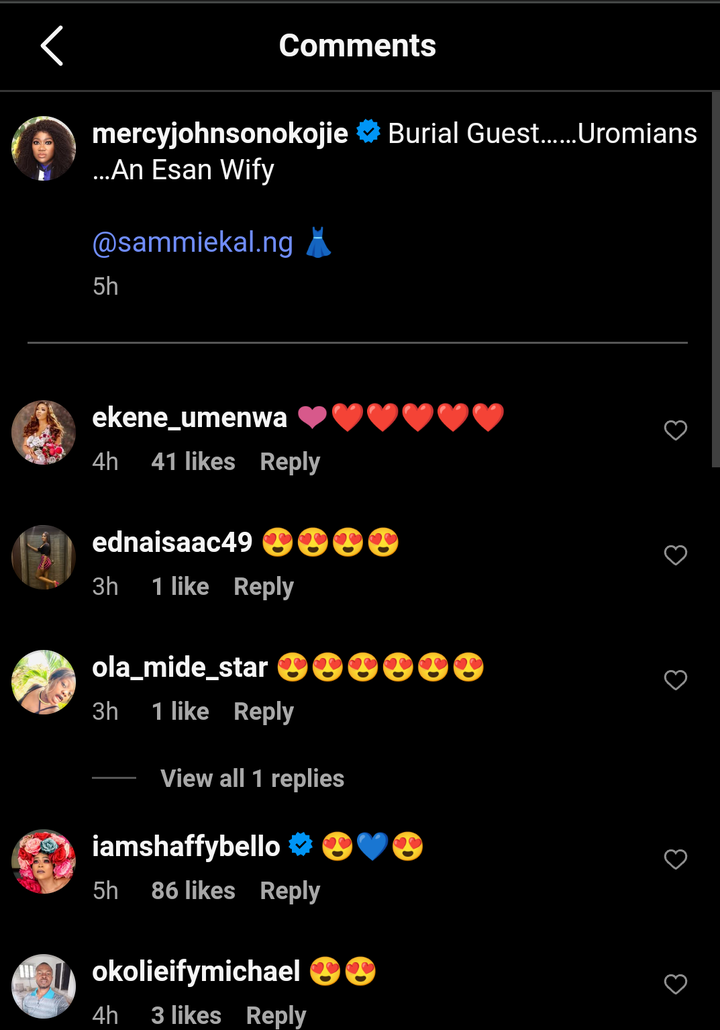720x1030 pixels.
Task: Like ednaisaac49's comment
Action: tap(676, 555)
